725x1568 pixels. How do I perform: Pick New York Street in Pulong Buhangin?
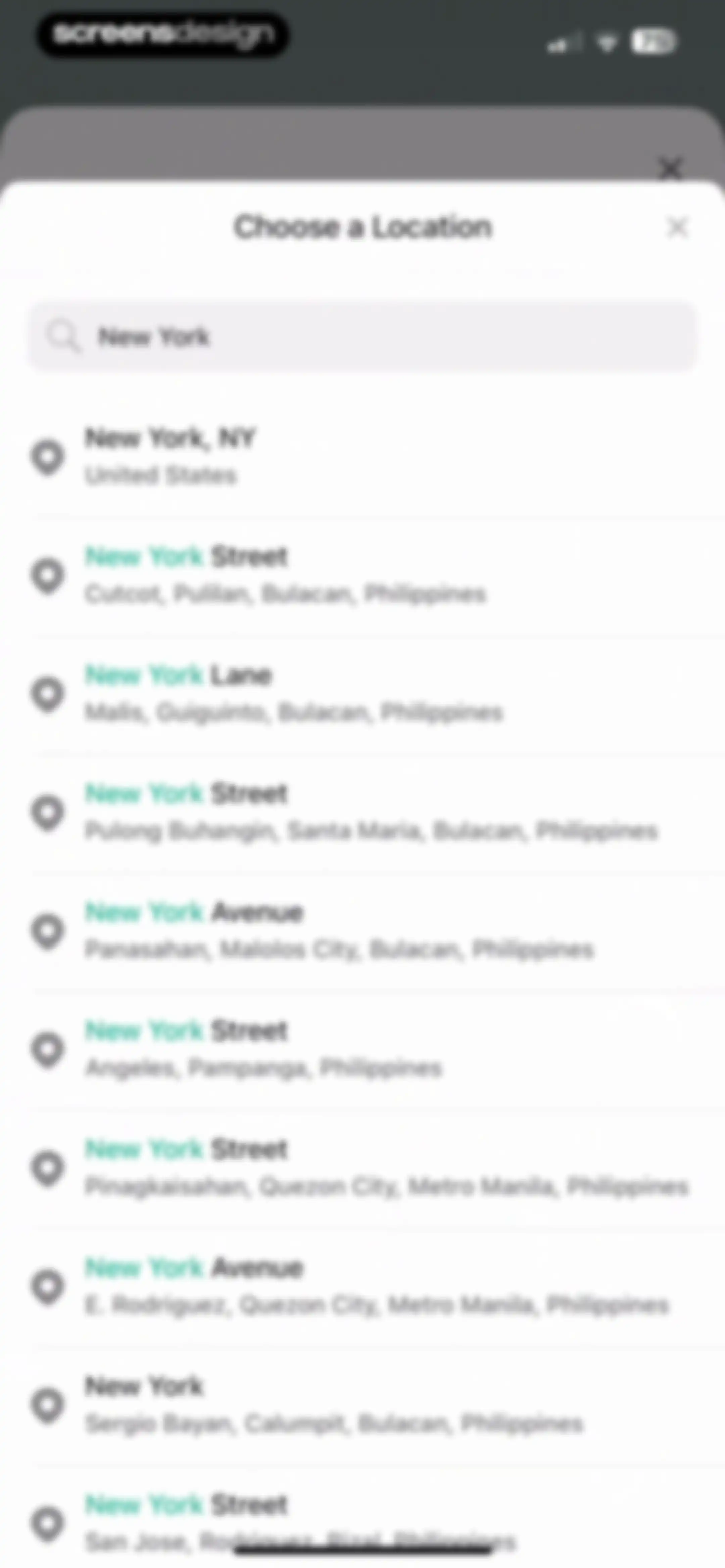click(x=362, y=812)
